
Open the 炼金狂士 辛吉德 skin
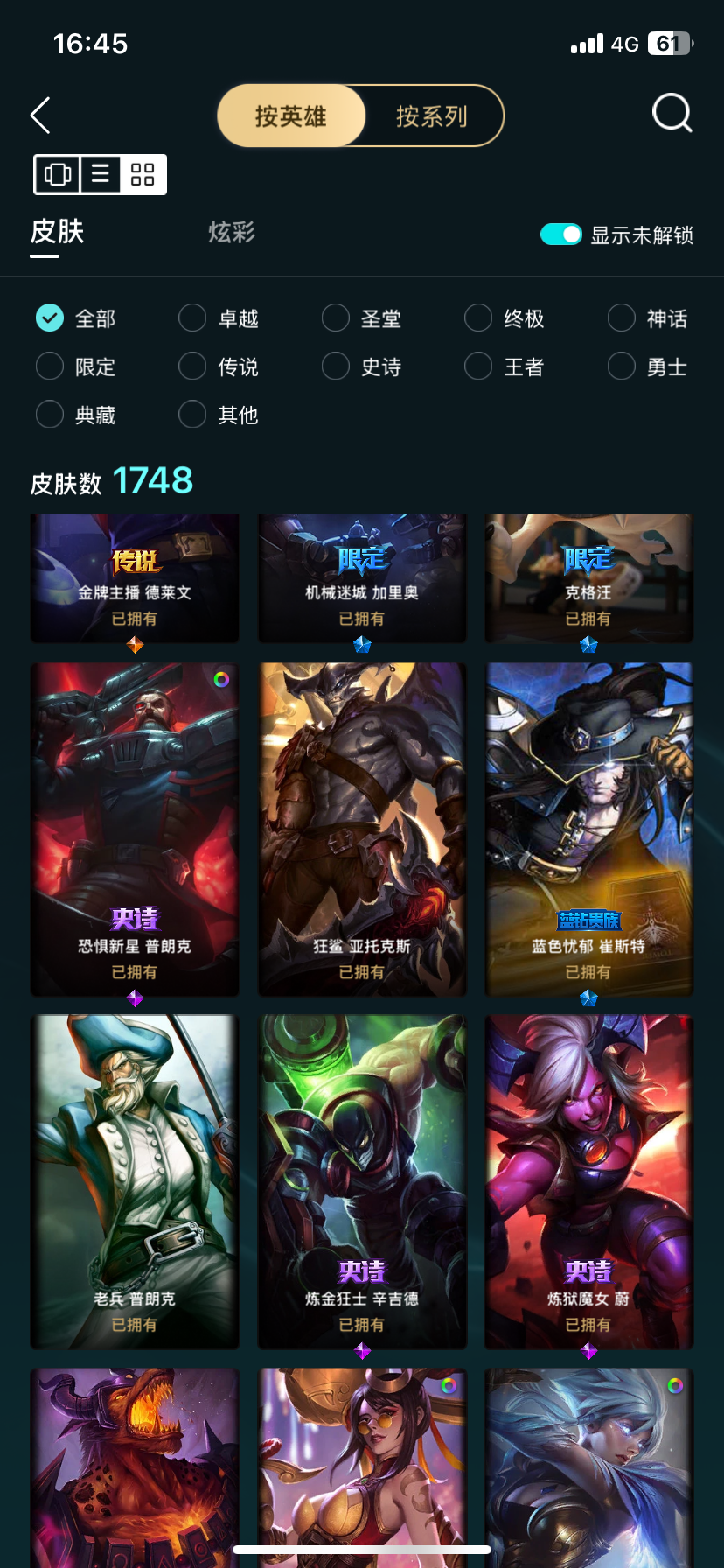coord(362,1182)
